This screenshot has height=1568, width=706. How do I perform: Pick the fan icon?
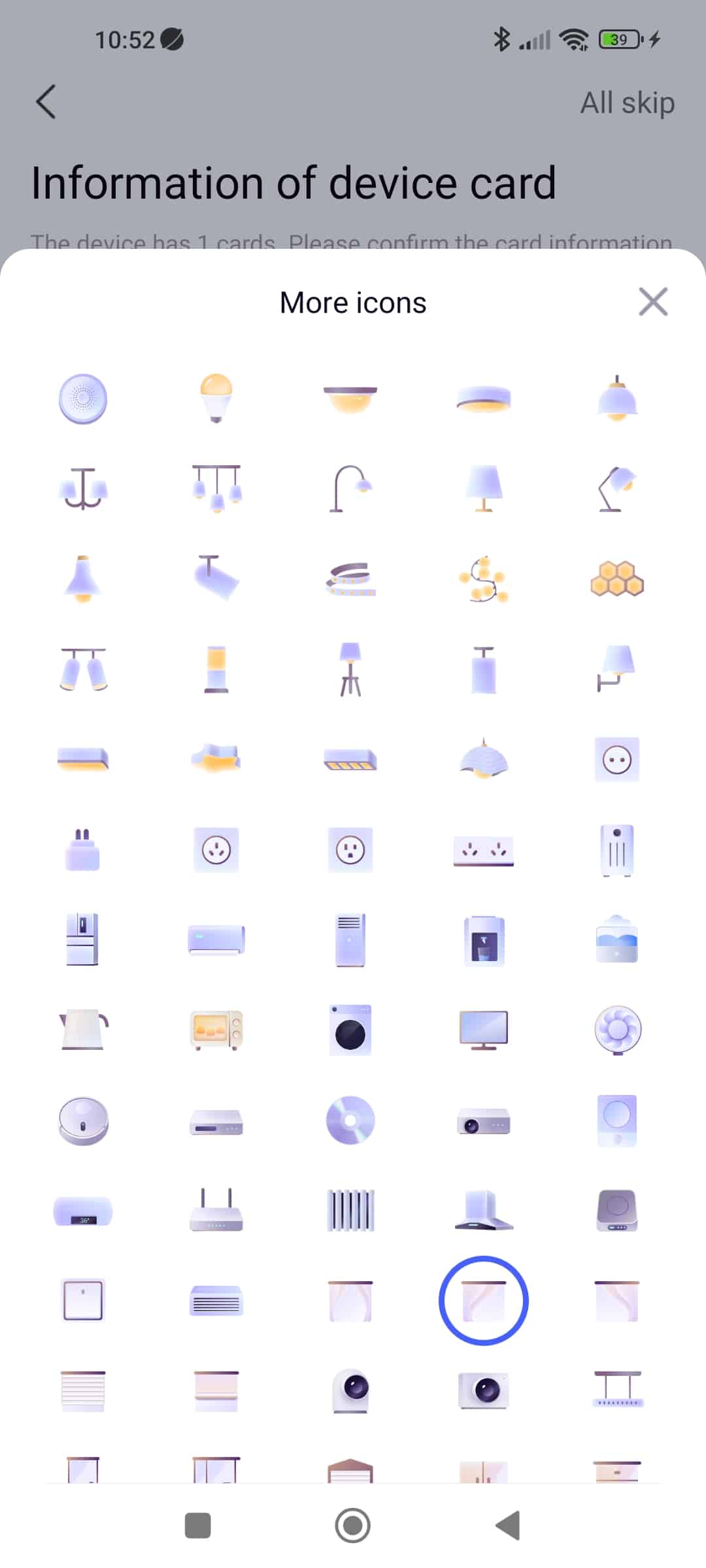[x=617, y=1030]
